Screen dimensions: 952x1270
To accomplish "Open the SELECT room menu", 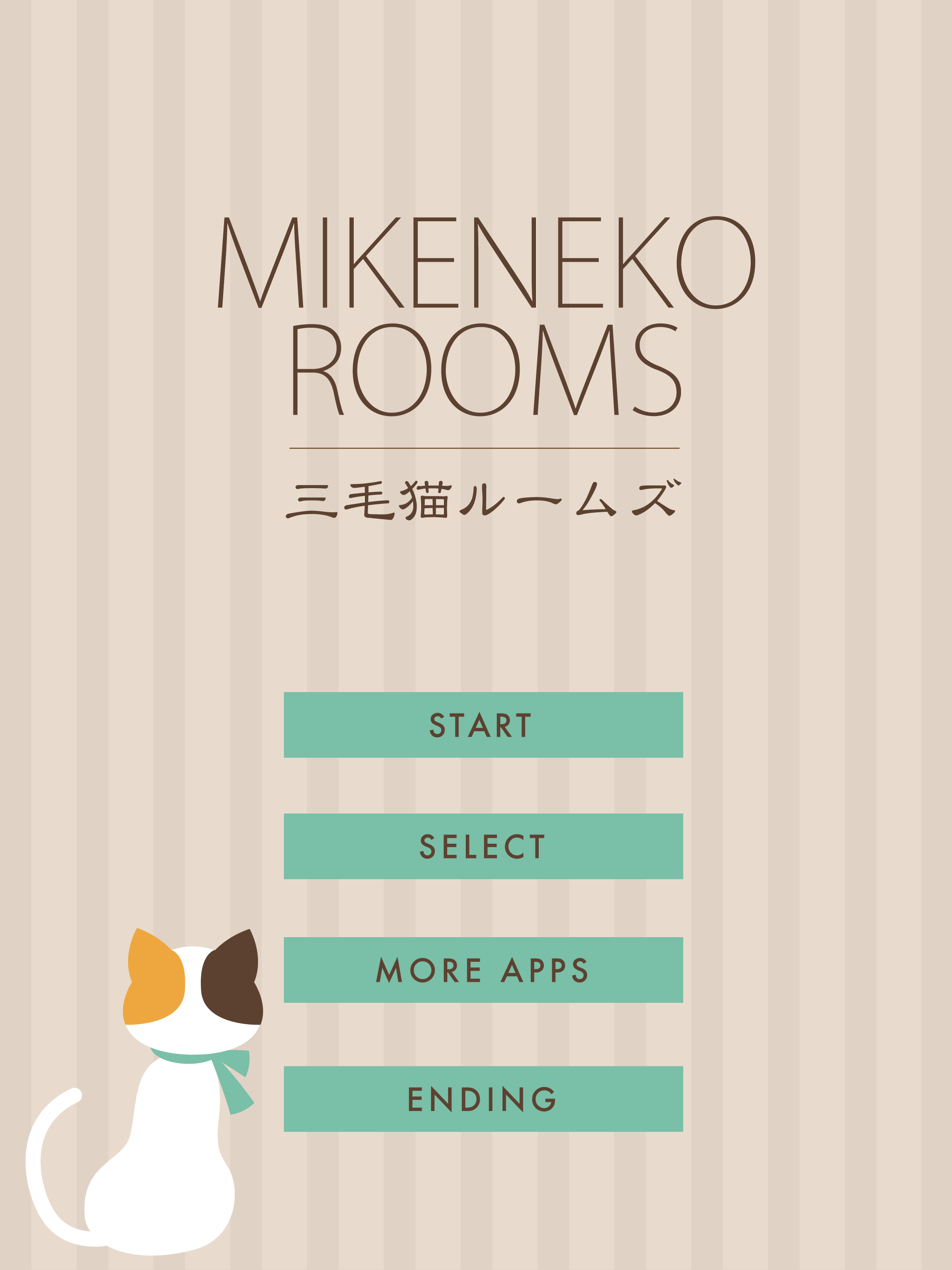I will (483, 847).
